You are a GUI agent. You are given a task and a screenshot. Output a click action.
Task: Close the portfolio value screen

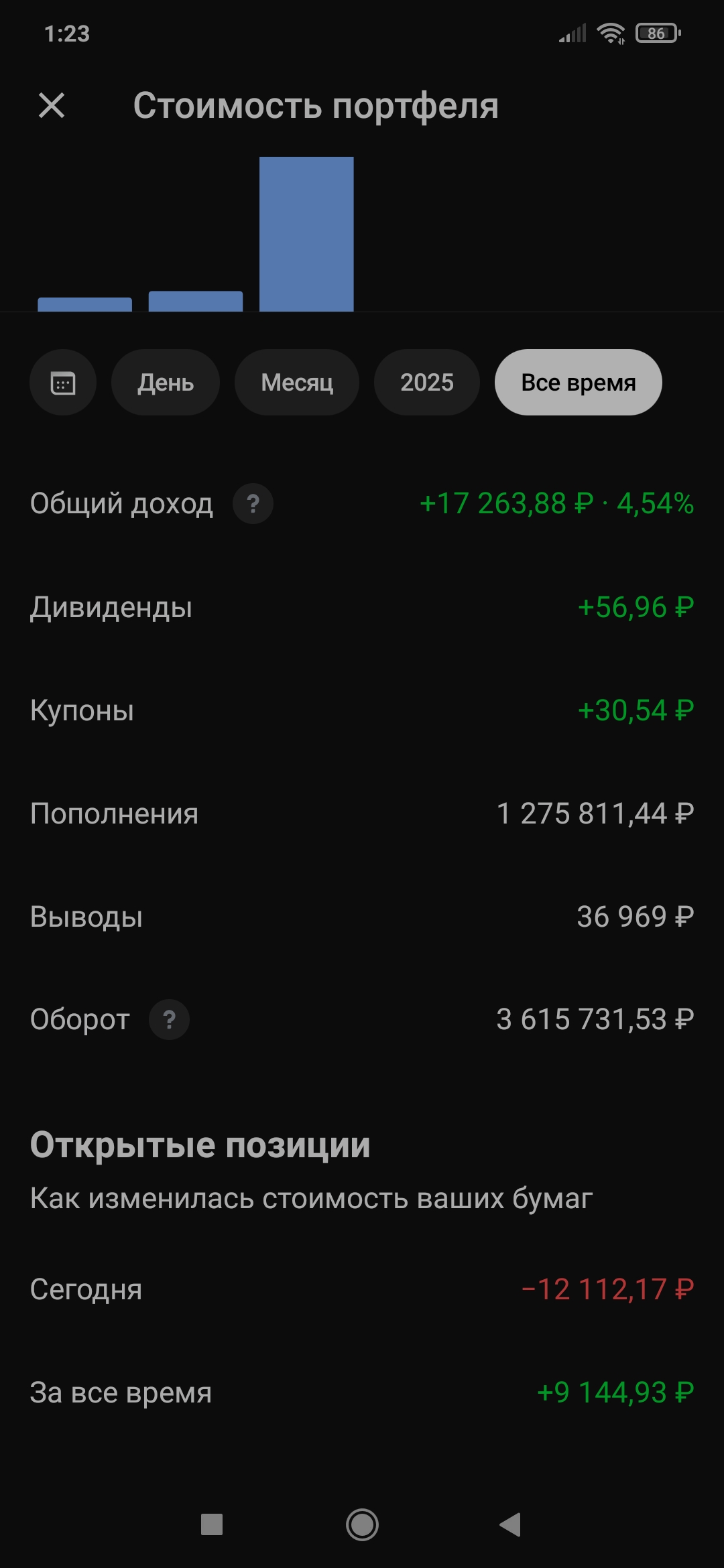tap(52, 106)
